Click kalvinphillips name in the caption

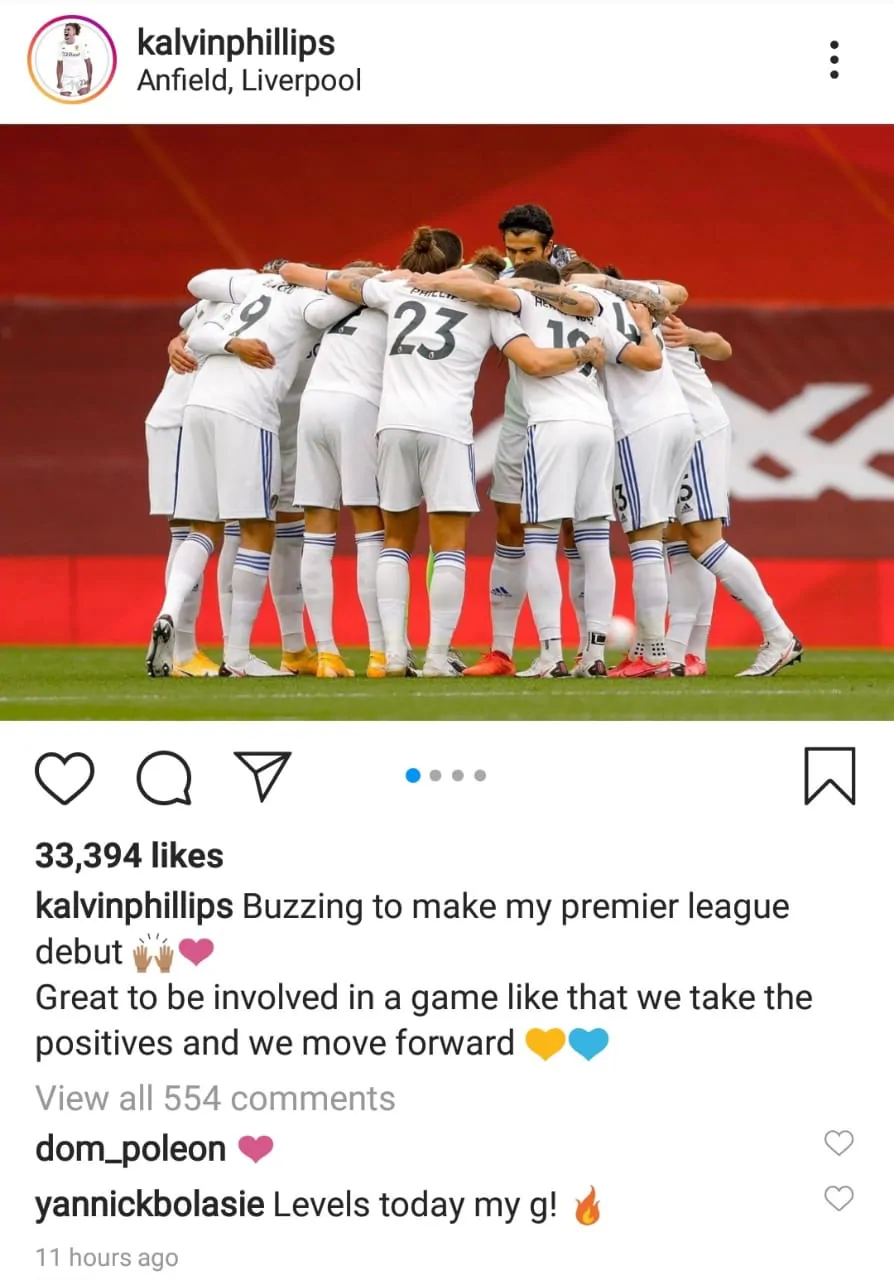click(x=134, y=906)
